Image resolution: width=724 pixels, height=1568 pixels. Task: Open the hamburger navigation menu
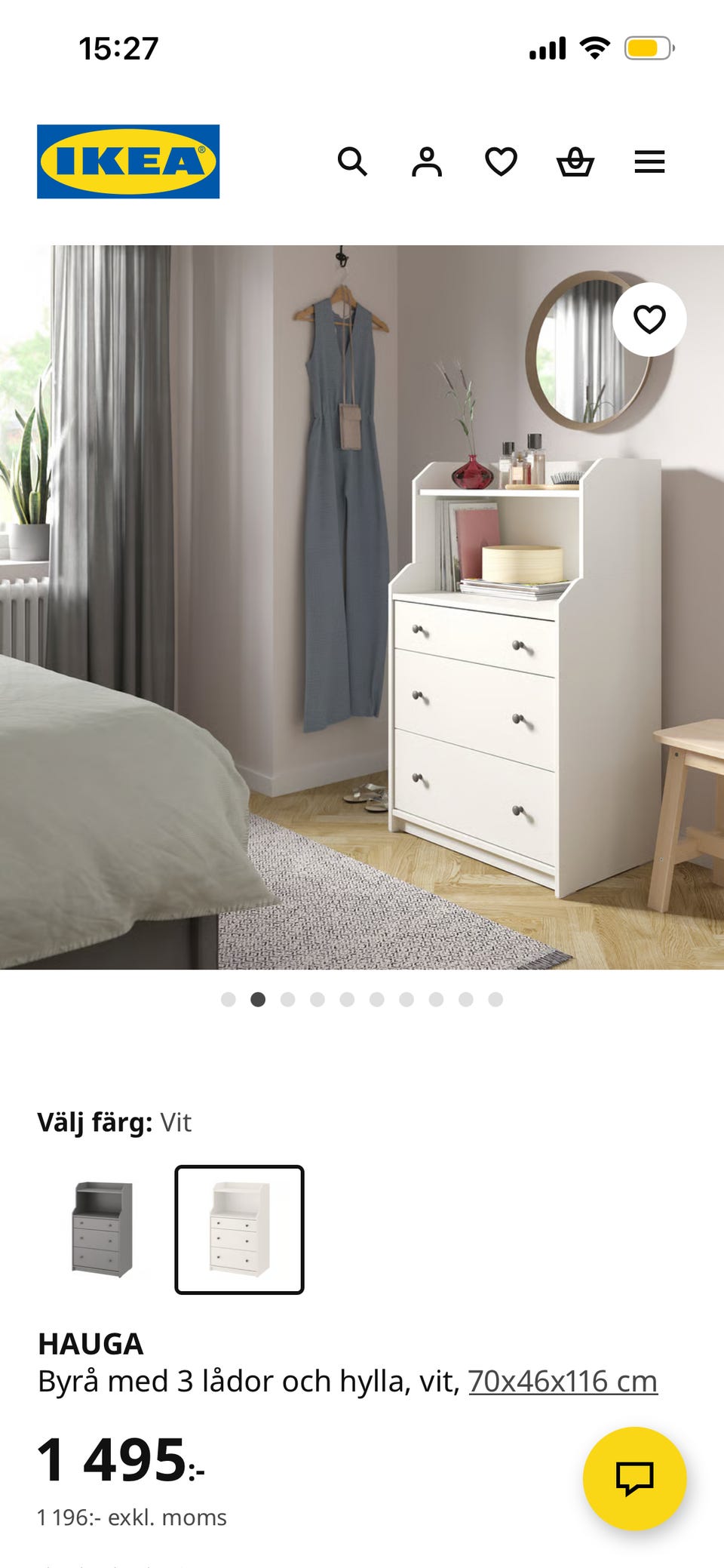pyautogui.click(x=649, y=160)
